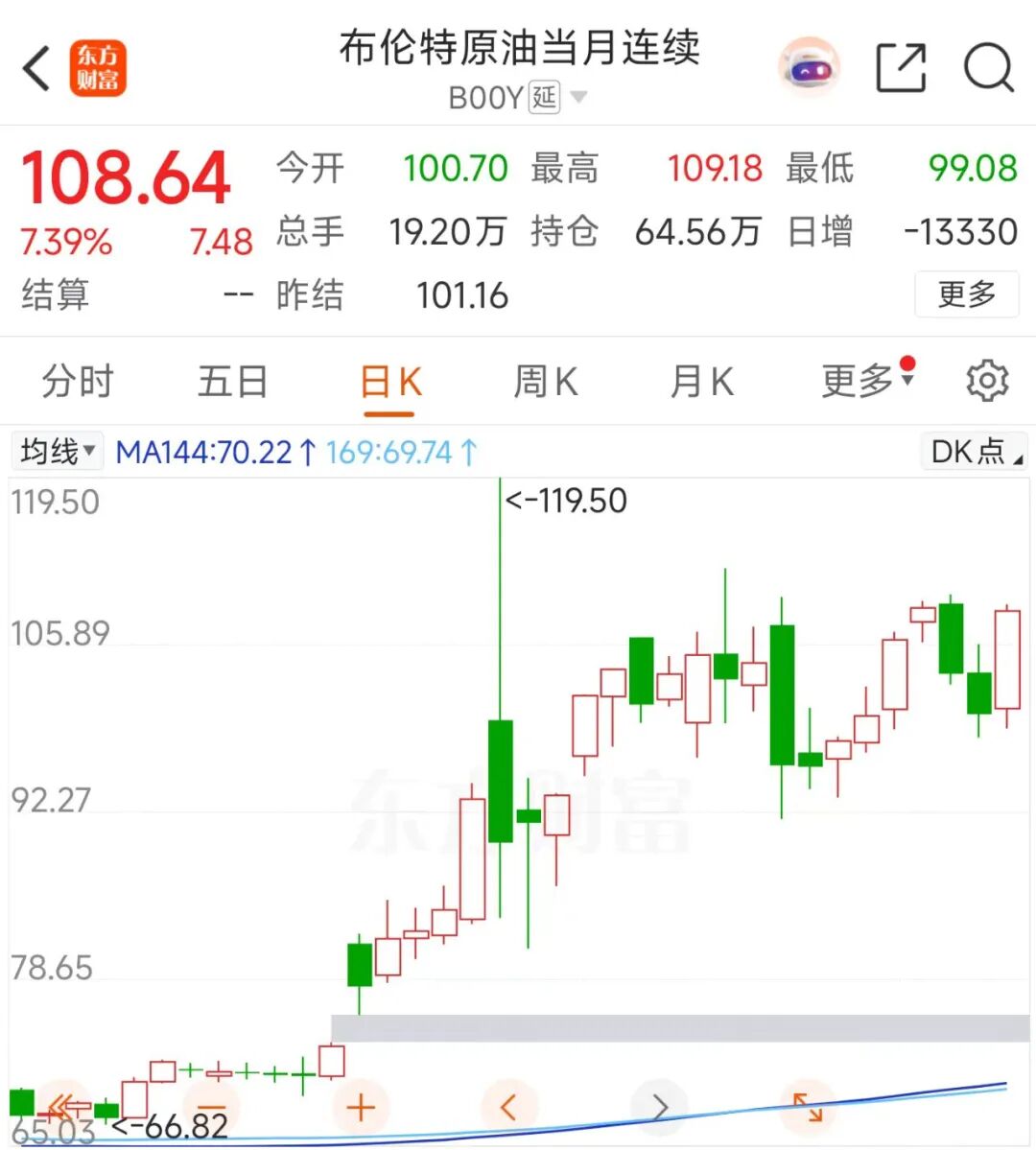Screen dimensions: 1036x1150
Task: Open the search magnifier
Action: pyautogui.click(x=988, y=69)
